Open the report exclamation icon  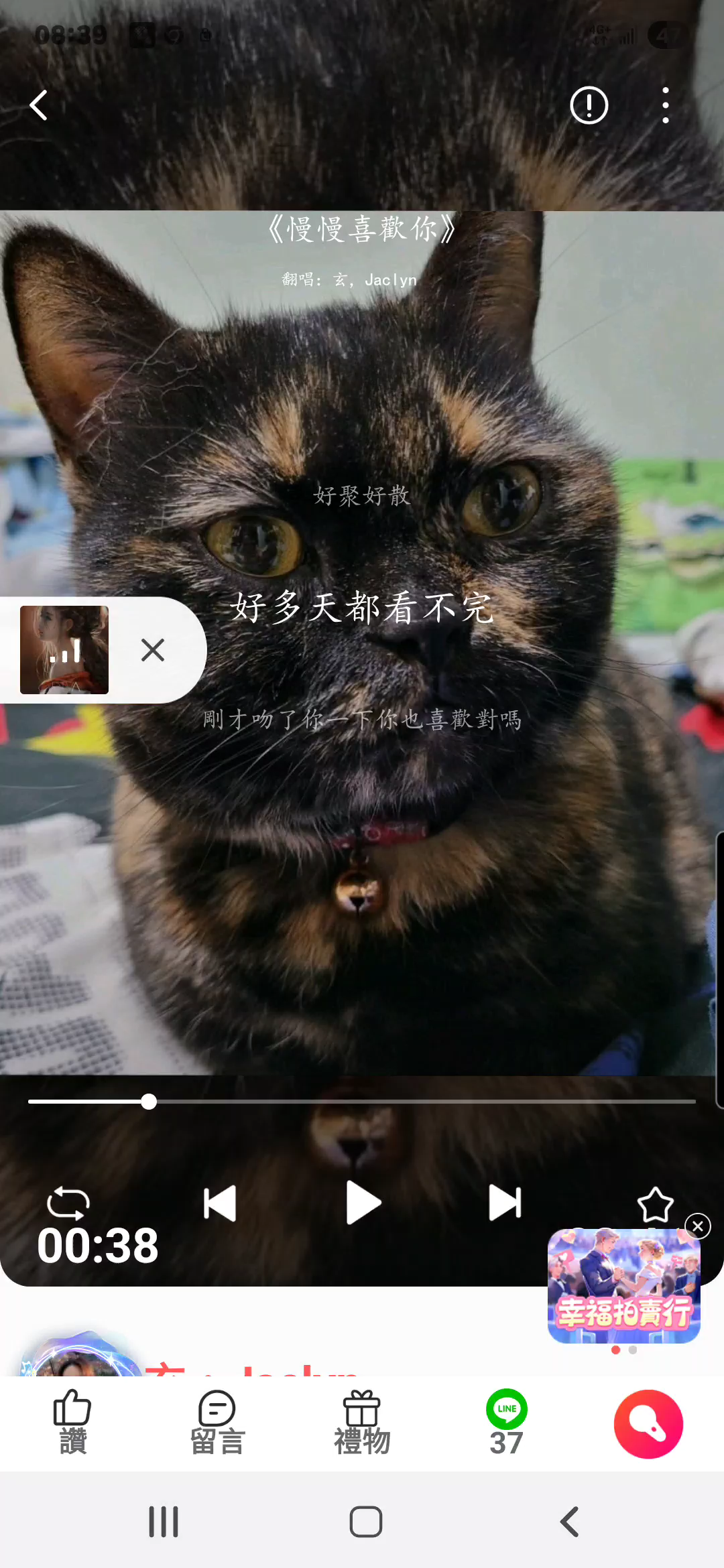coord(589,105)
